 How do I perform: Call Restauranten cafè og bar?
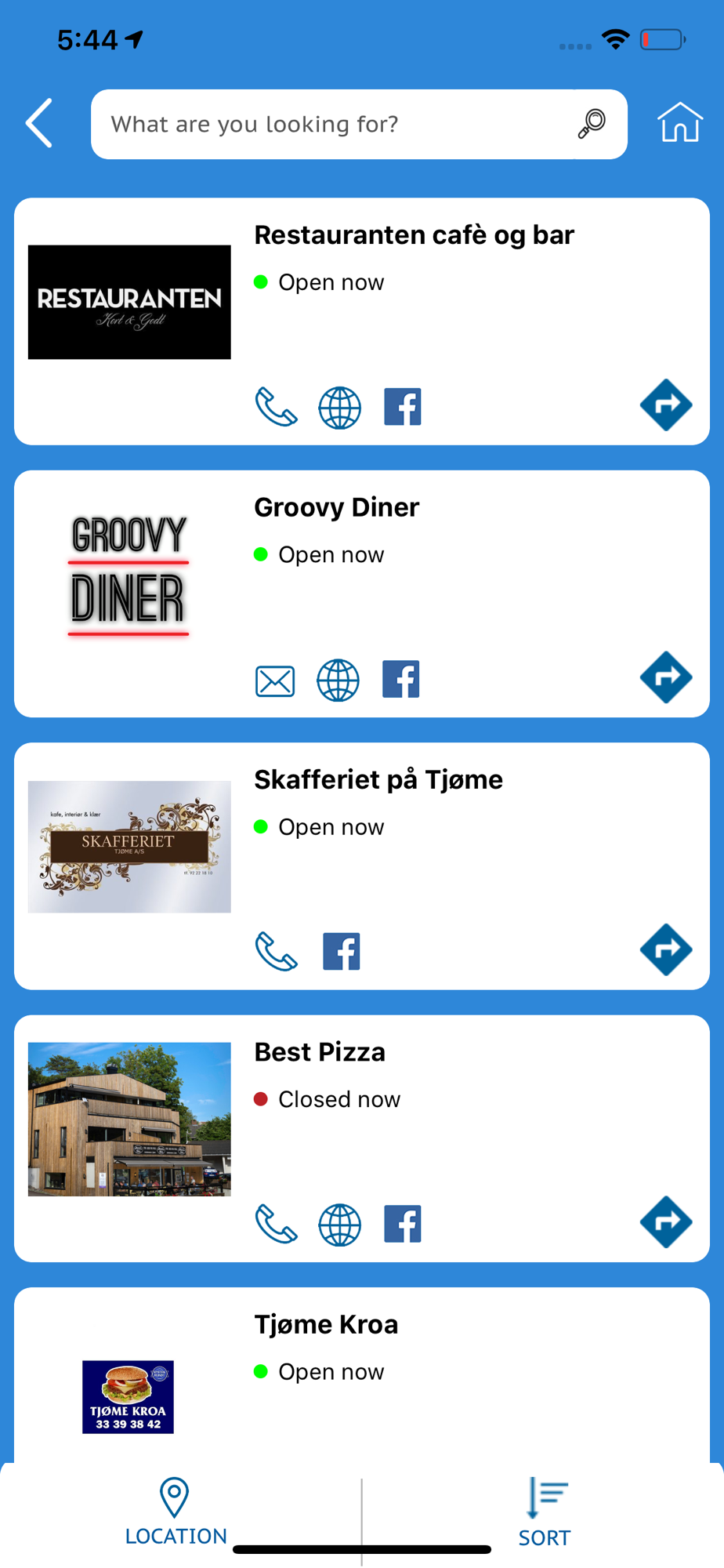[x=277, y=408]
